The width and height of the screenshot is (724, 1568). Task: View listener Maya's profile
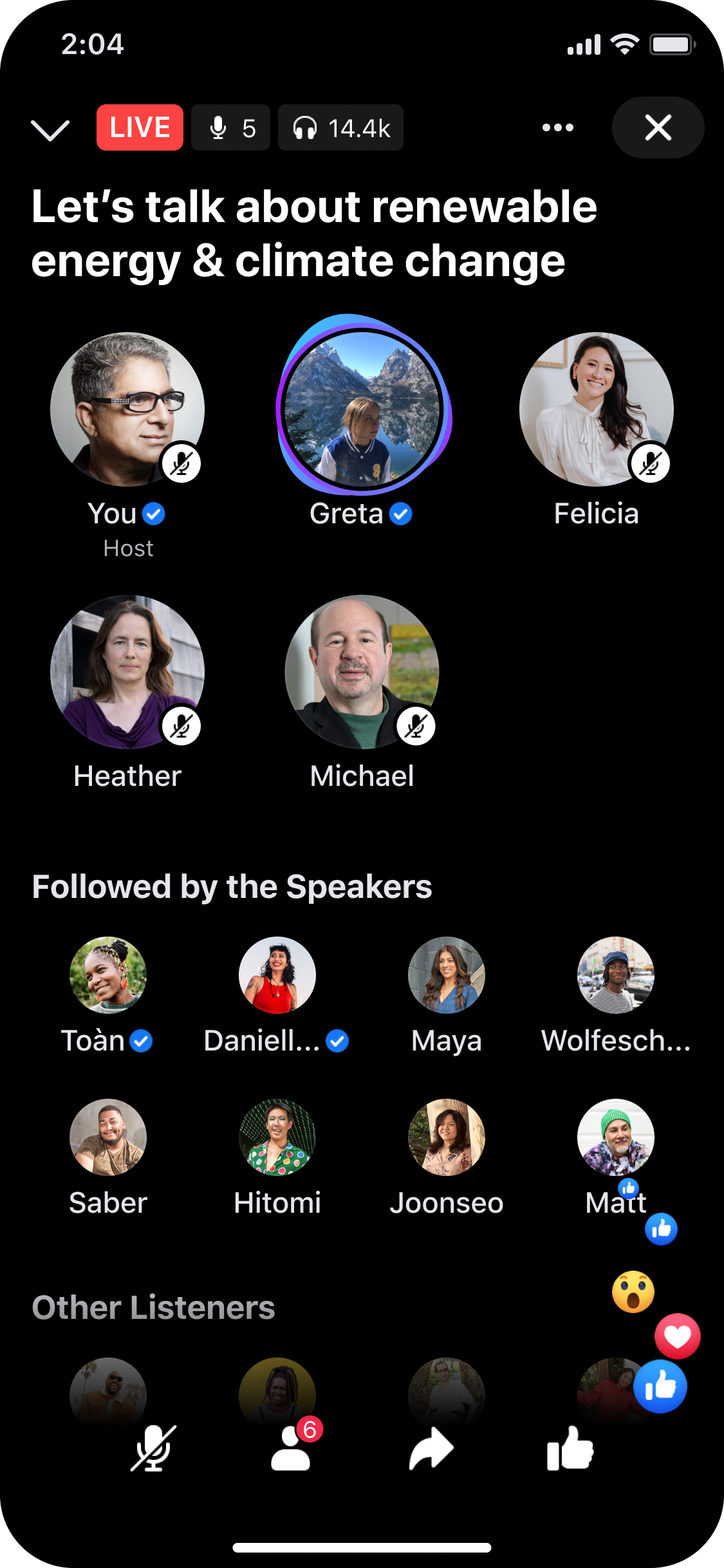[446, 975]
